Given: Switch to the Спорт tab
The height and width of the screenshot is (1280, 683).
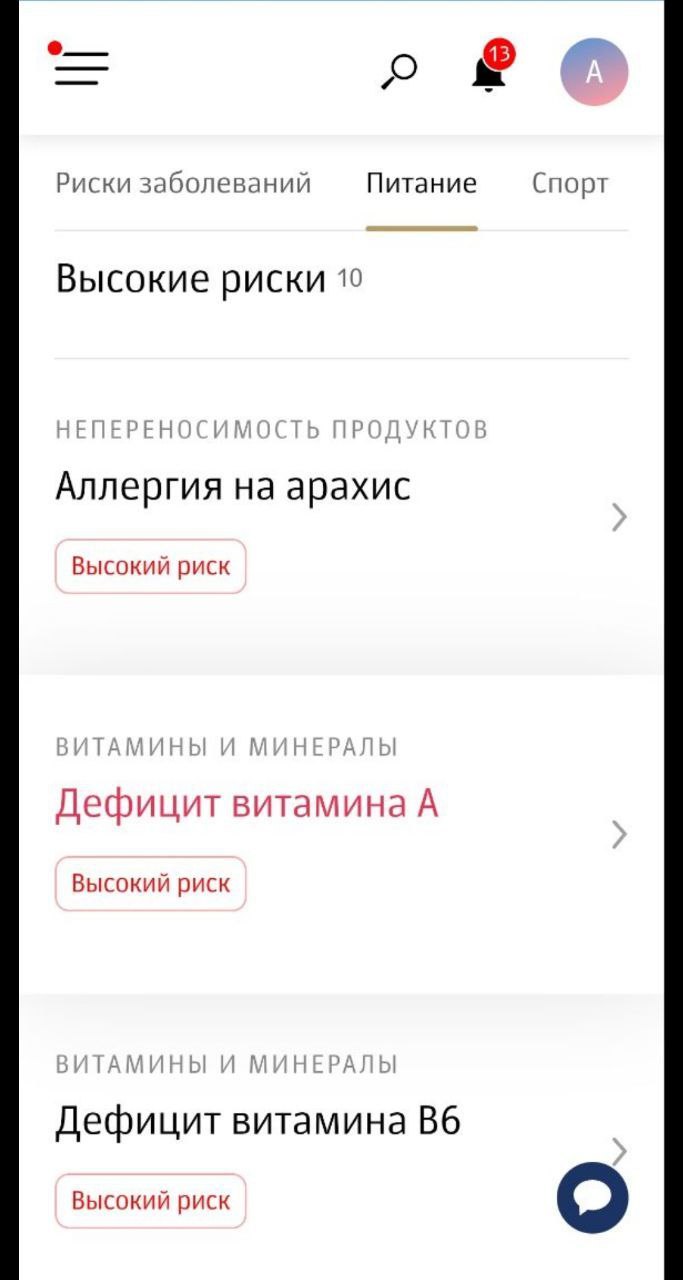Looking at the screenshot, I should 570,184.
